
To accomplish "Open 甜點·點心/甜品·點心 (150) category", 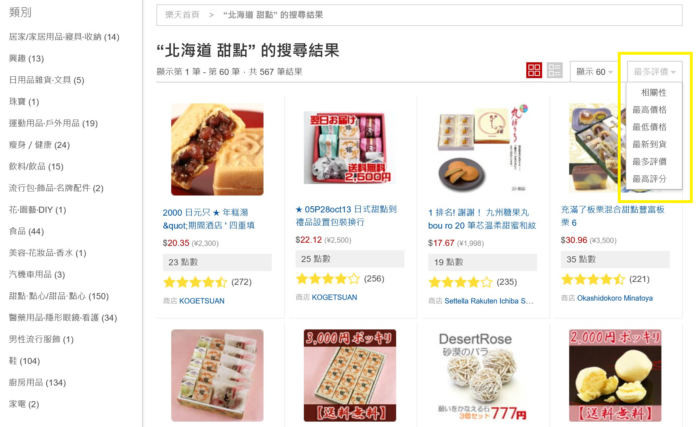I will tap(58, 296).
